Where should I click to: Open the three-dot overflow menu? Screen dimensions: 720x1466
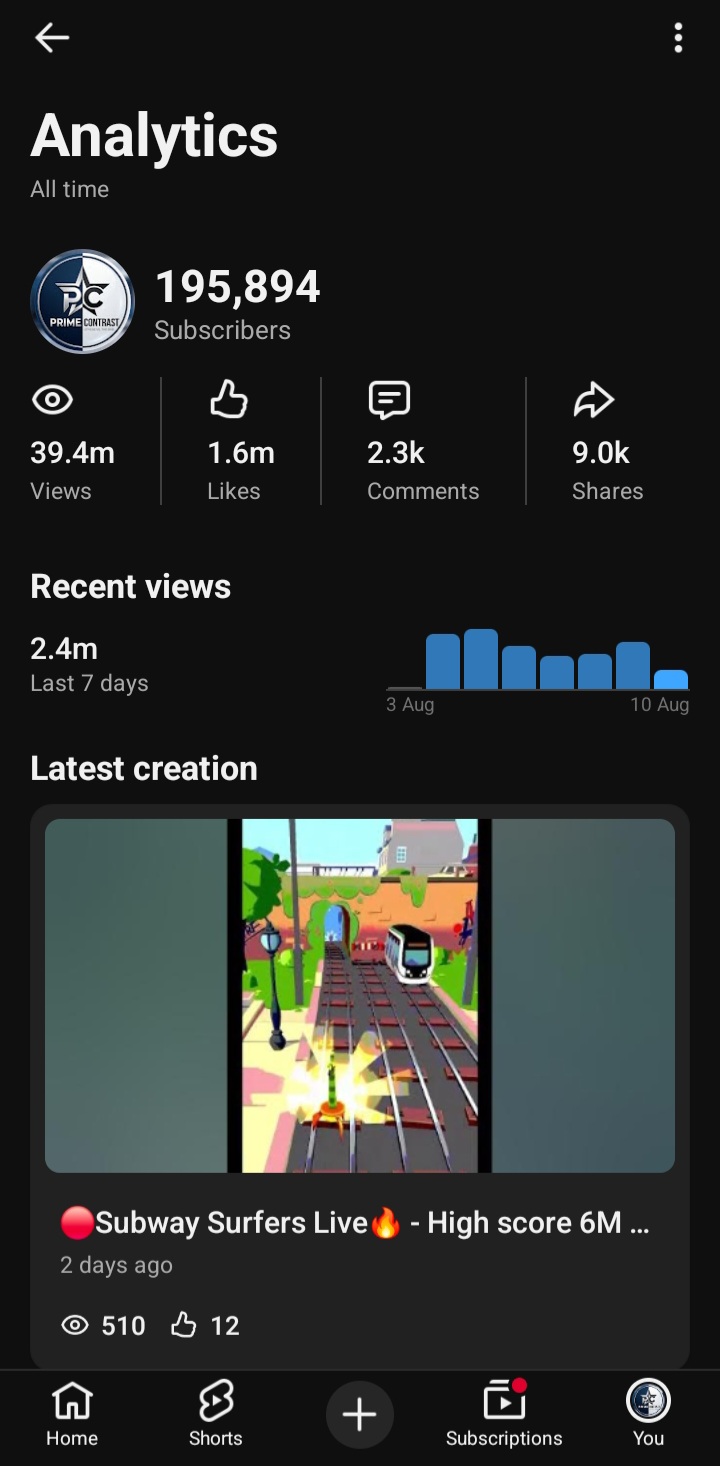[x=678, y=38]
